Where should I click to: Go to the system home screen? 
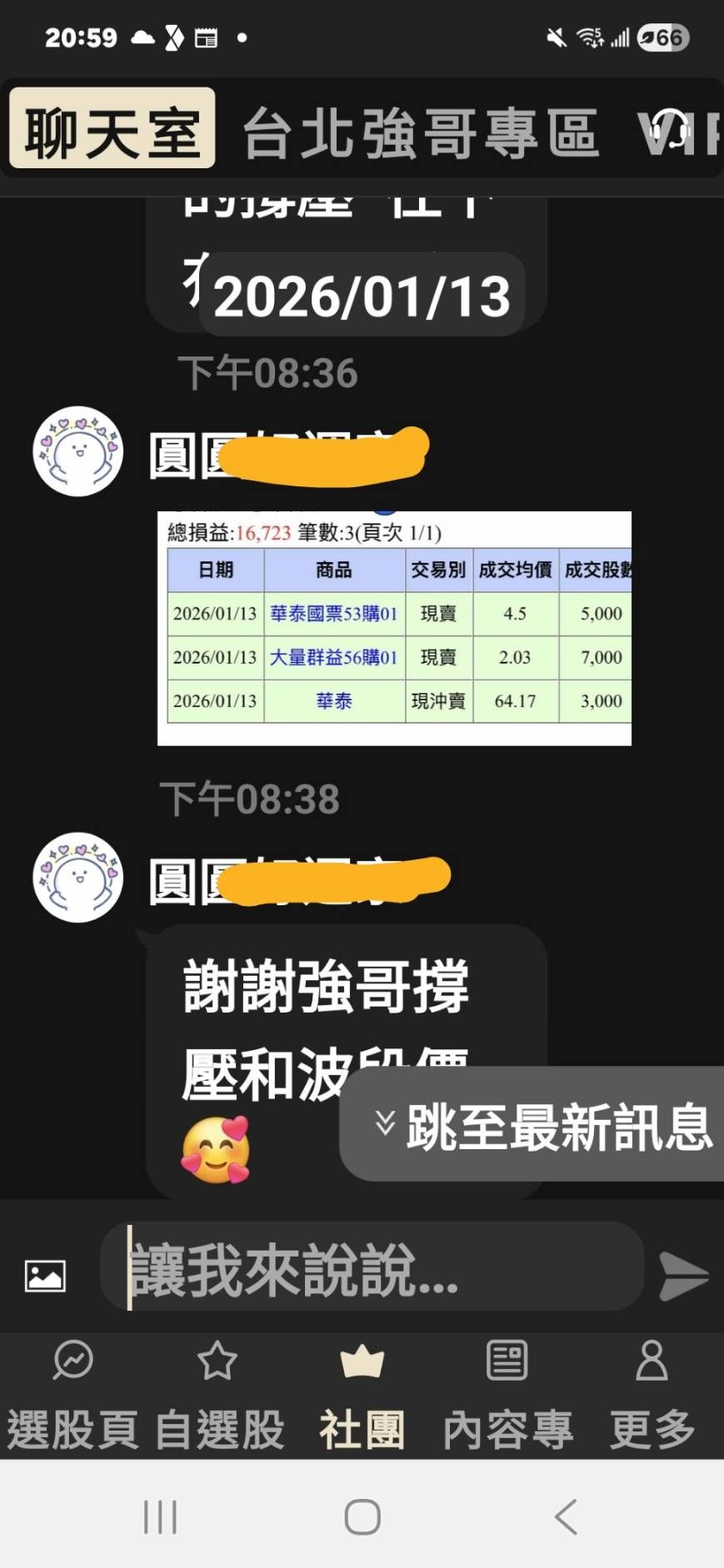pyautogui.click(x=362, y=1517)
